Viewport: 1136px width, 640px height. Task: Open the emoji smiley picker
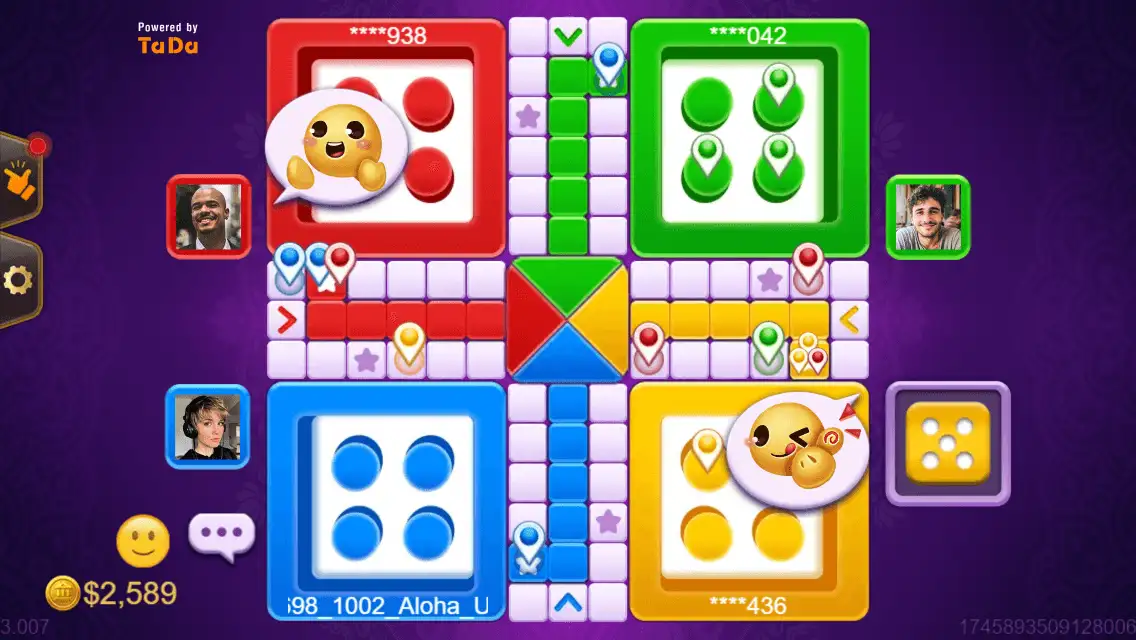[x=142, y=541]
